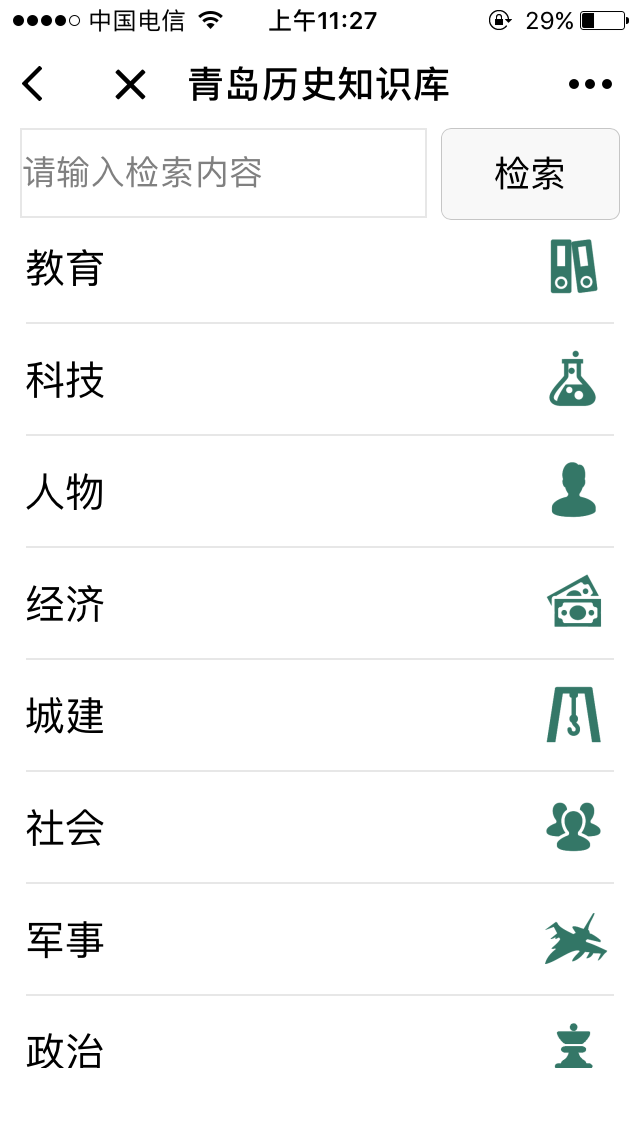The height and width of the screenshot is (1136, 640).
Task: Close the 青岛历史知识库 webpage
Action: pos(130,85)
